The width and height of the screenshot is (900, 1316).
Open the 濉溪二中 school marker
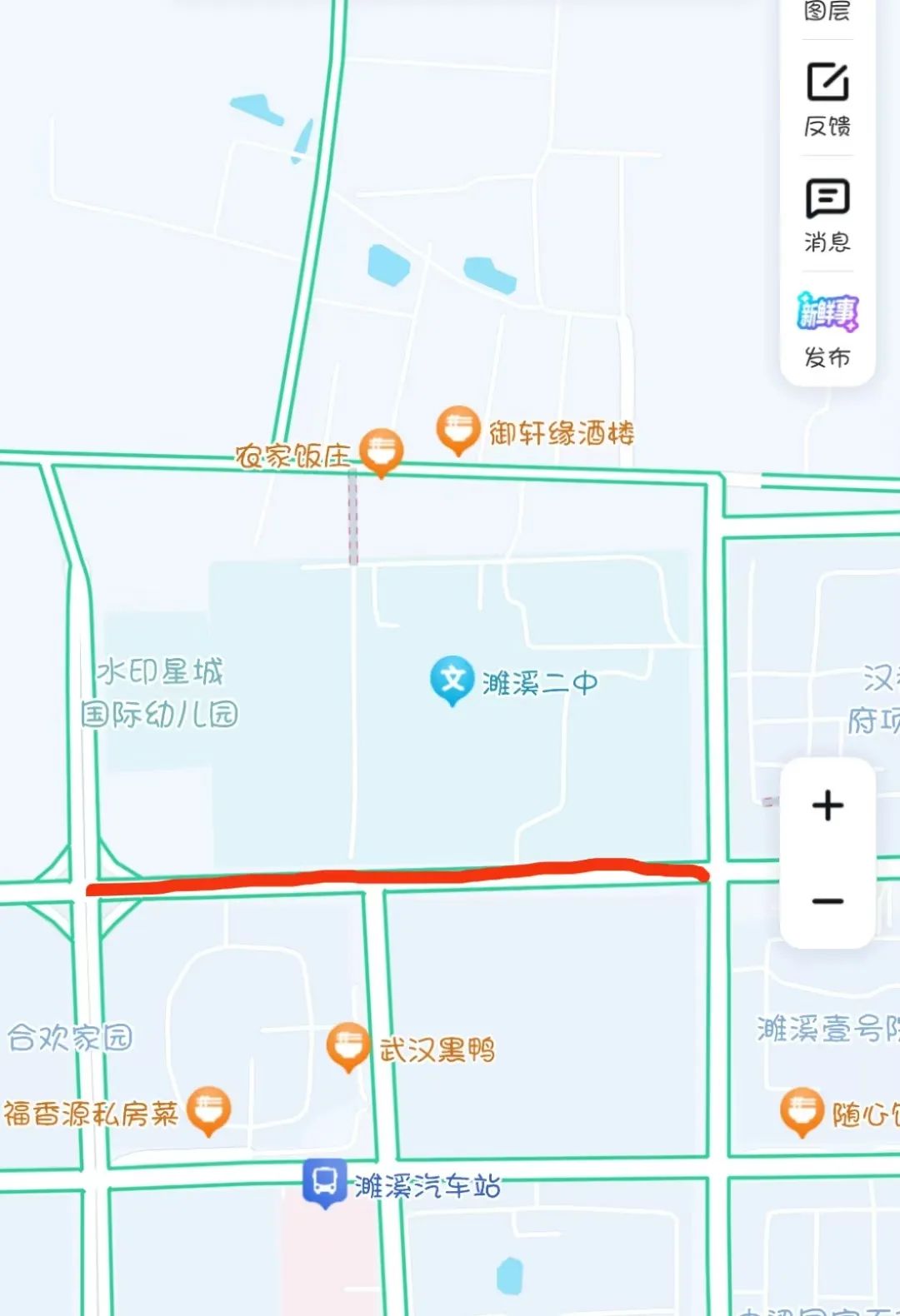point(452,680)
